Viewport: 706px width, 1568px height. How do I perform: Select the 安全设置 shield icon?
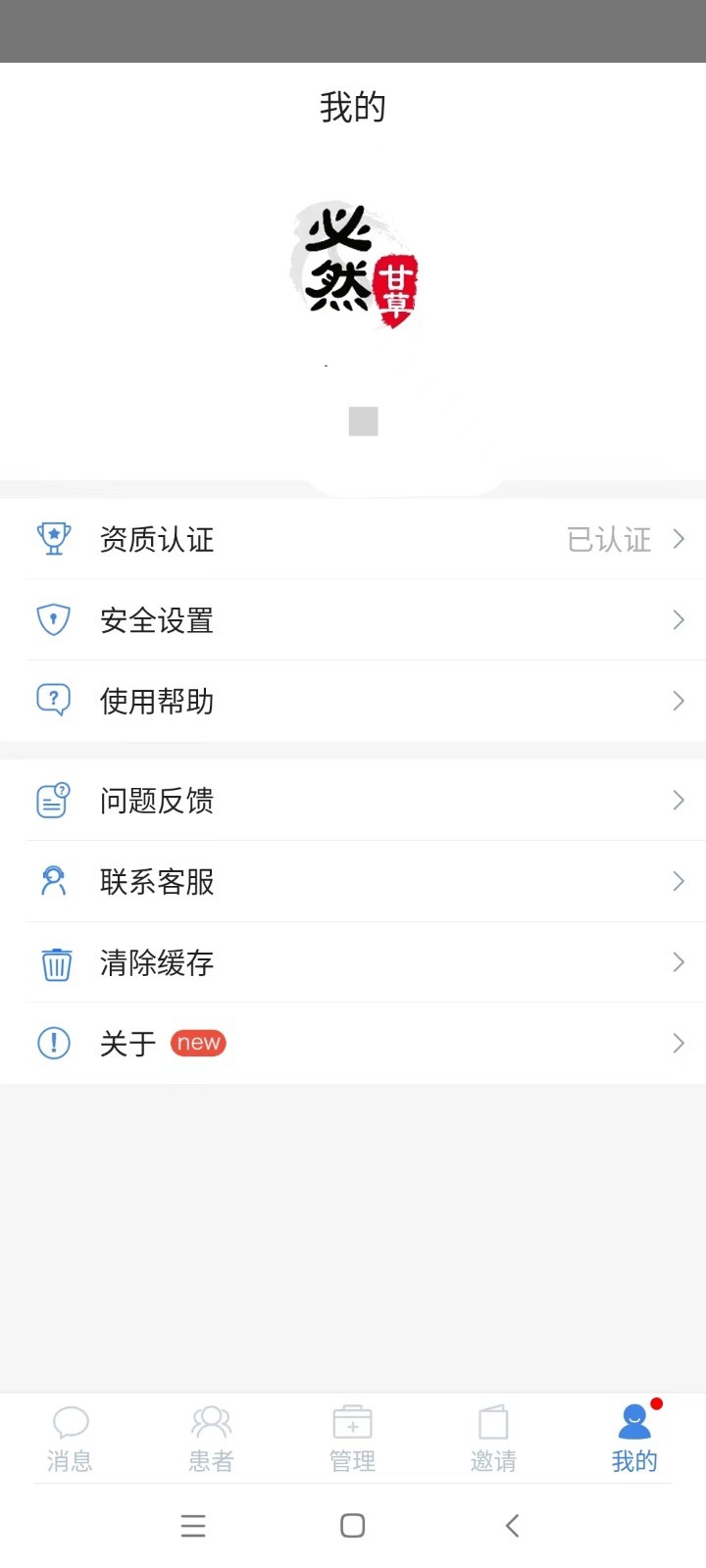click(53, 619)
